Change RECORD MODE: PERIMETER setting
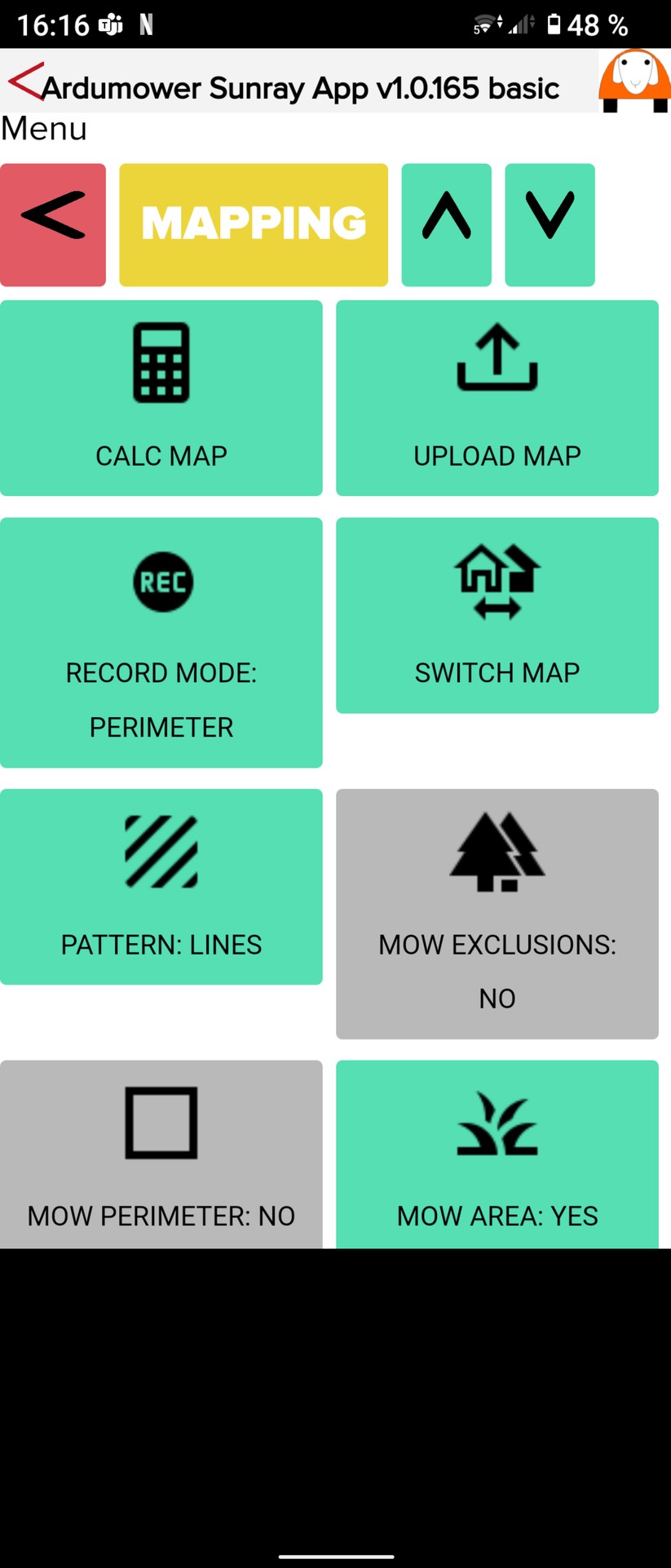671x1568 pixels. tap(161, 642)
